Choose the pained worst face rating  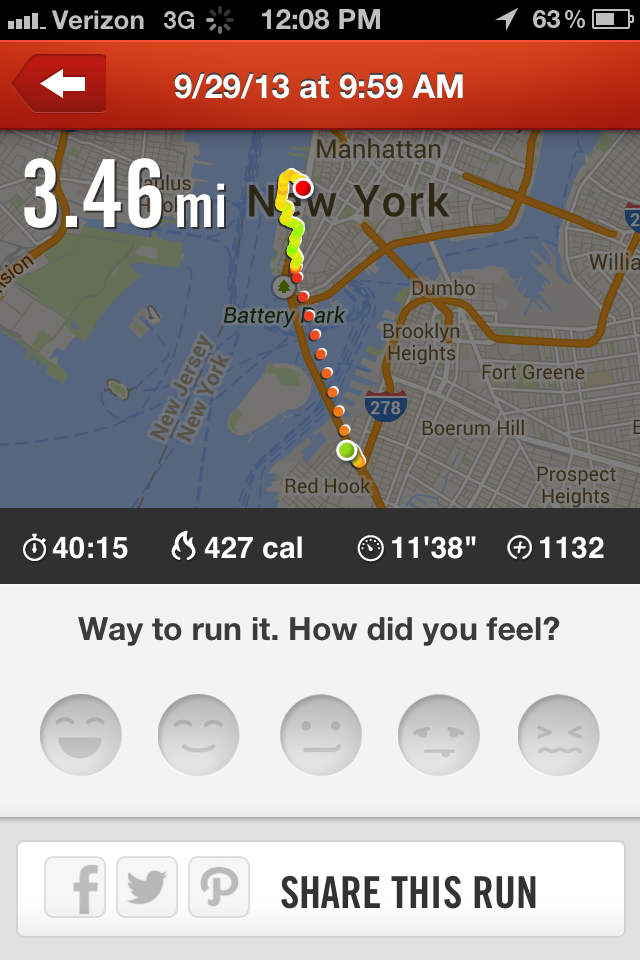click(x=558, y=735)
